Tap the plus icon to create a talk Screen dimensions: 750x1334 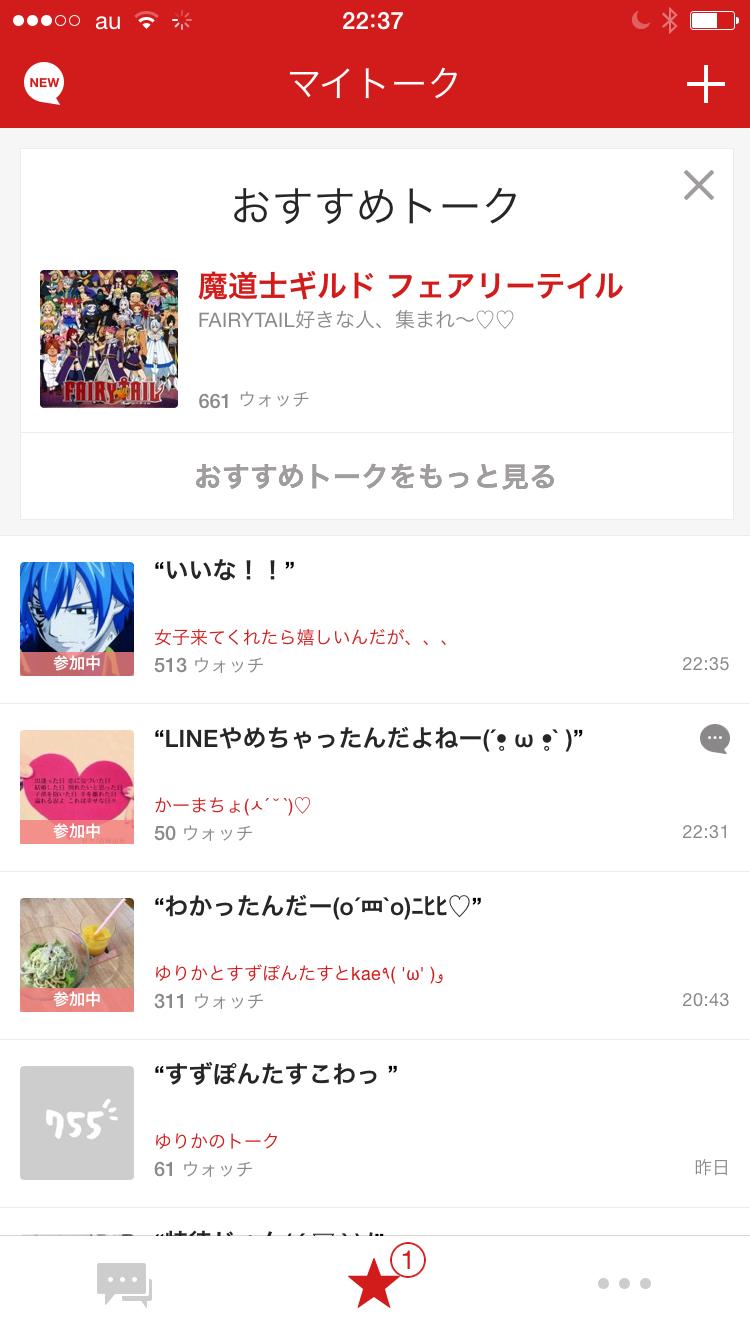pyautogui.click(x=708, y=84)
